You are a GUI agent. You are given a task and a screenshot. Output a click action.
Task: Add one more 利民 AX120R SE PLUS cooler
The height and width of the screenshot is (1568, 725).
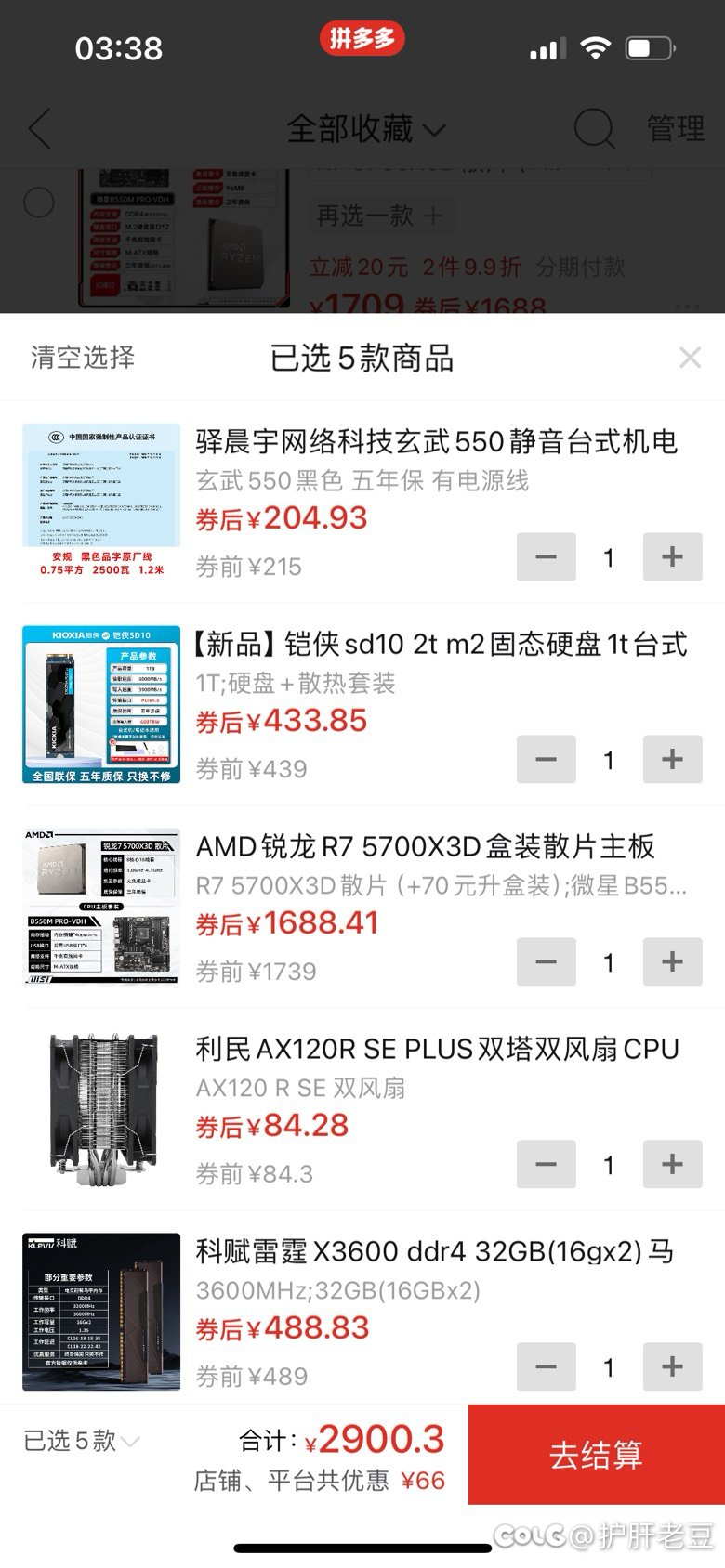[672, 1165]
